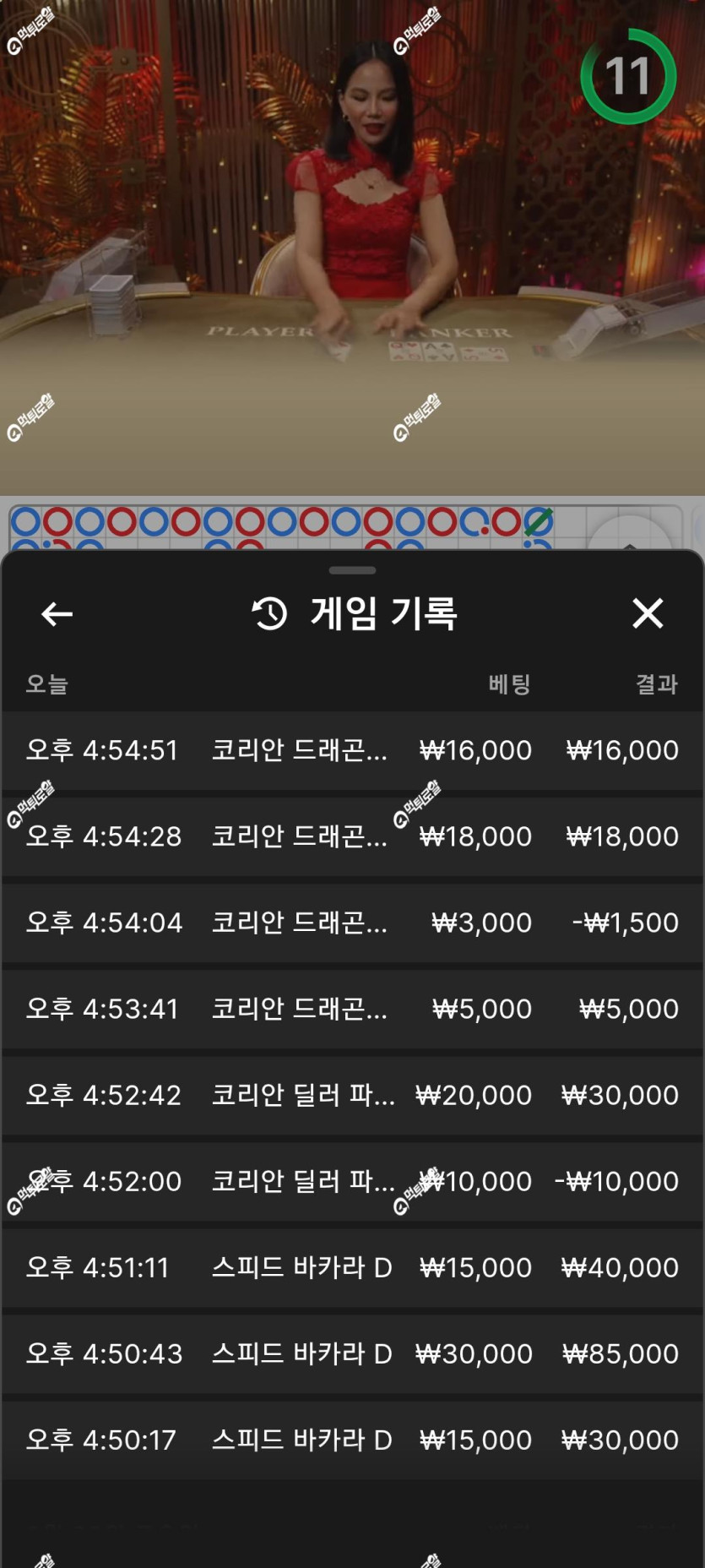Select the 오후 4:52:42 bet record
Screen dimensions: 705x1568
(x=352, y=1095)
